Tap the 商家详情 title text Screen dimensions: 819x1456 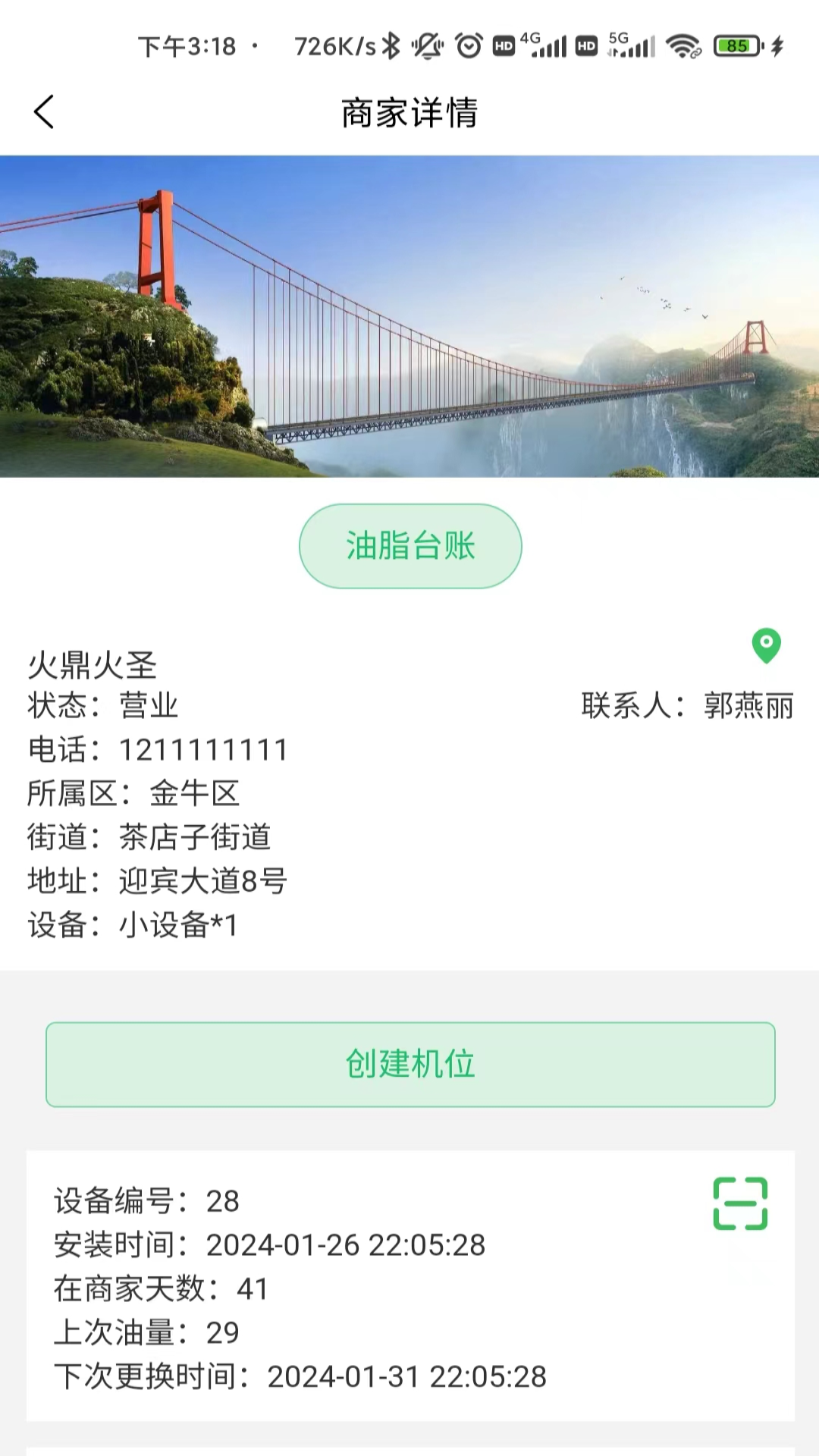click(x=409, y=111)
